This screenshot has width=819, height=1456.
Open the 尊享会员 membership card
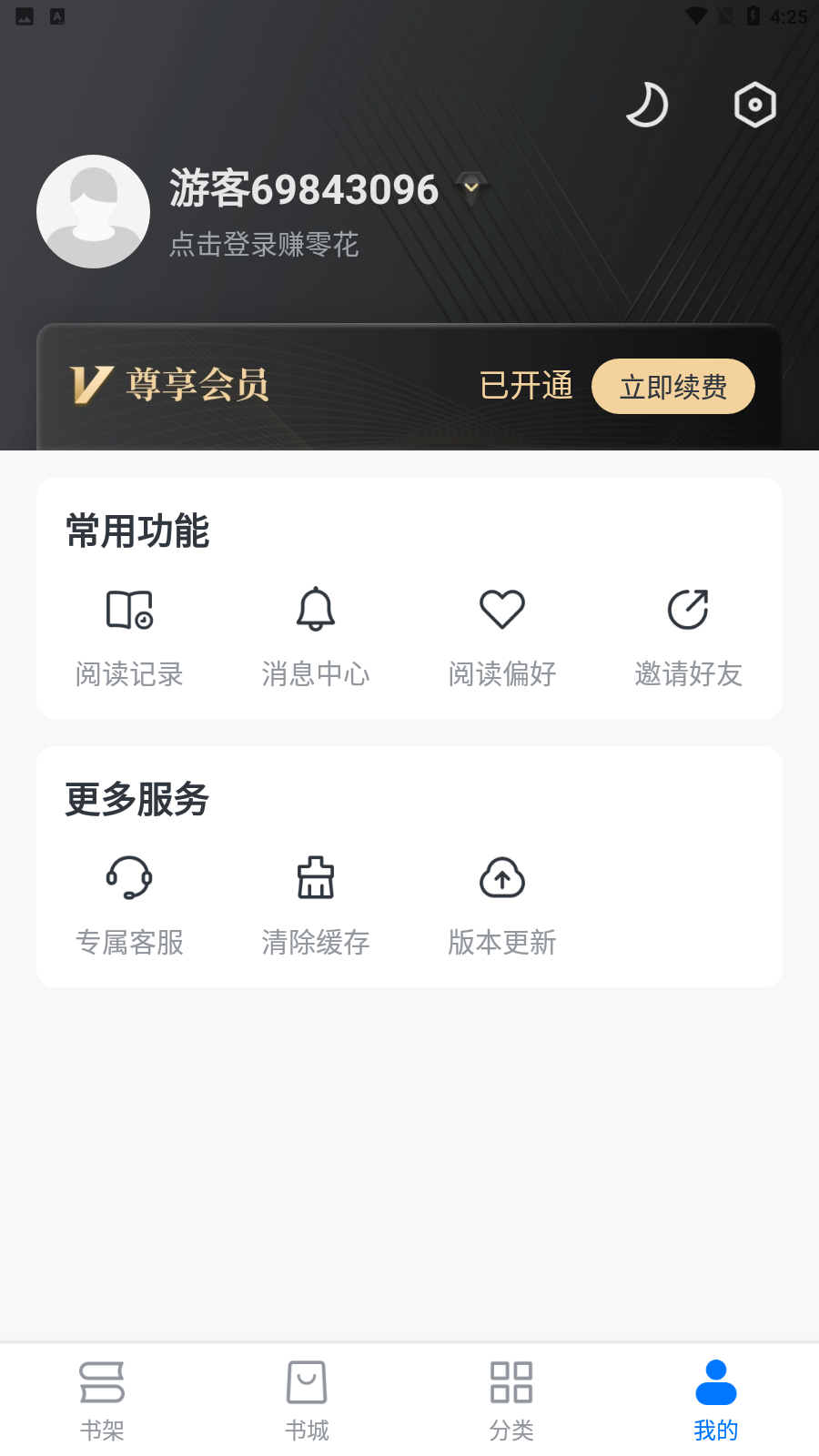click(x=409, y=387)
